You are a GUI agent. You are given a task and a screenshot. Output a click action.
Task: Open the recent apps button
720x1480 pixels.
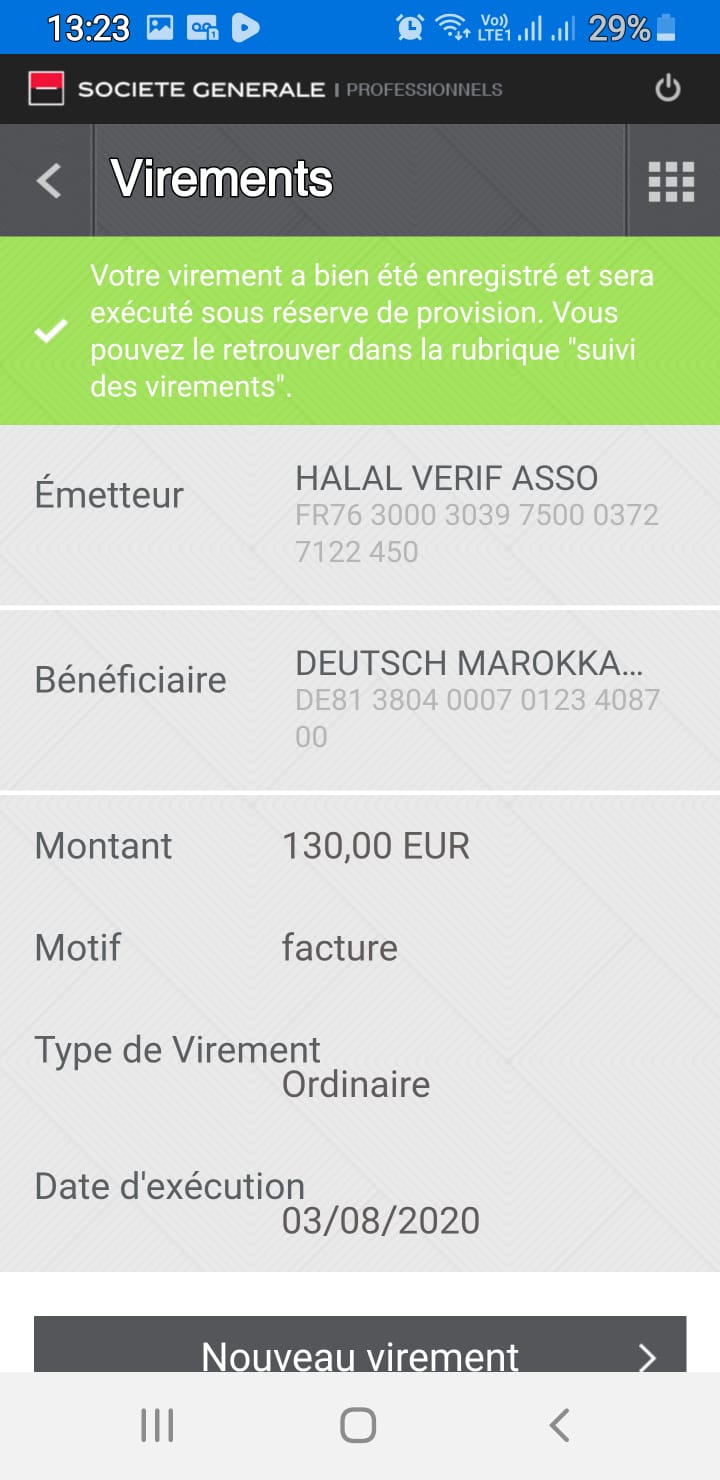[x=157, y=1425]
